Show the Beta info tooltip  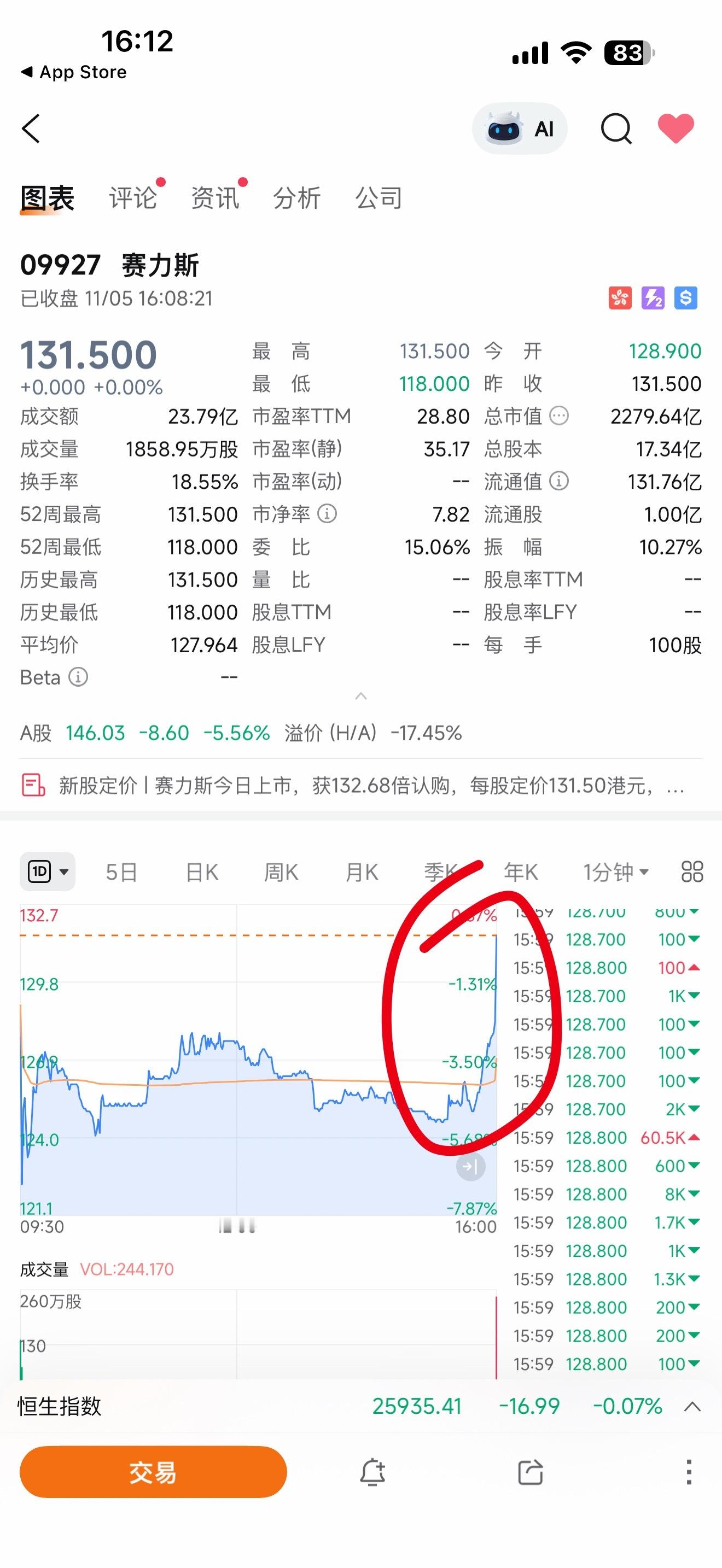tap(77, 677)
